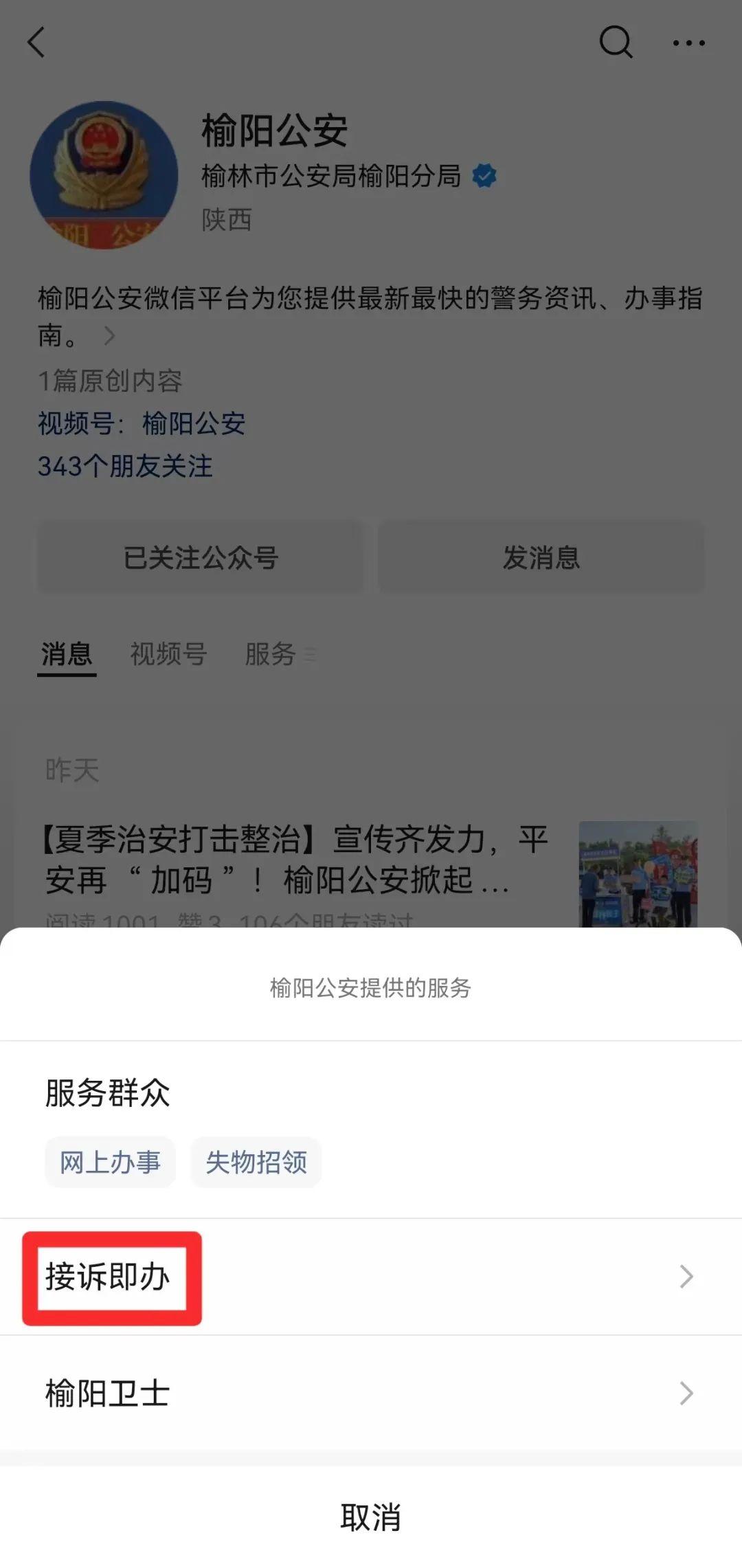
Task: Open the 夏季治安打击整治 article
Action: point(297,859)
